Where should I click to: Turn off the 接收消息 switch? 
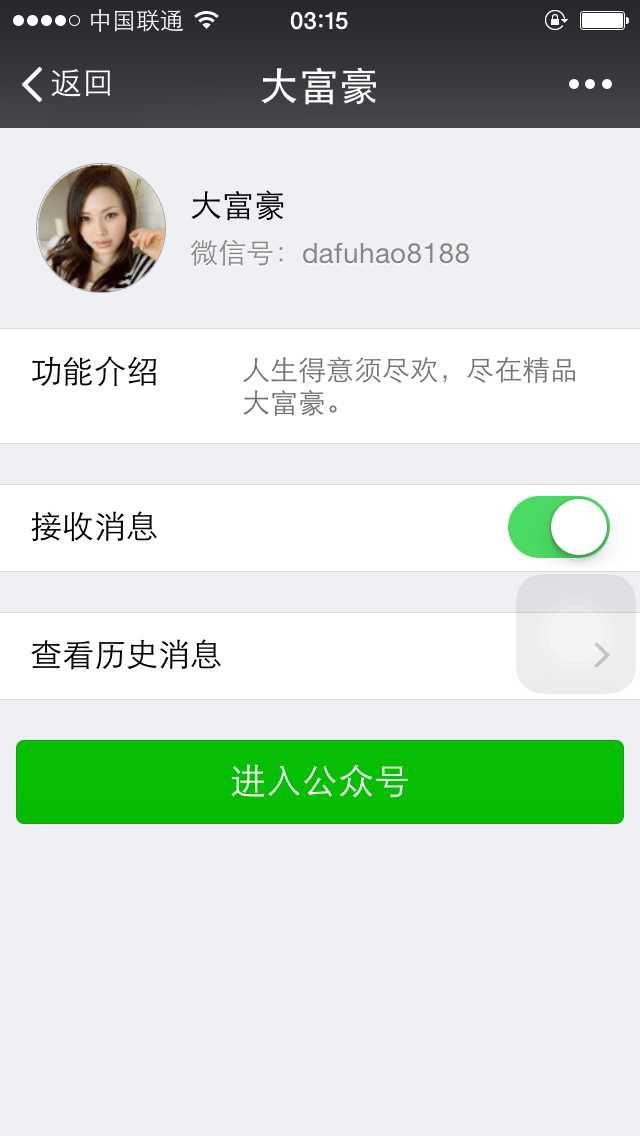(x=558, y=527)
